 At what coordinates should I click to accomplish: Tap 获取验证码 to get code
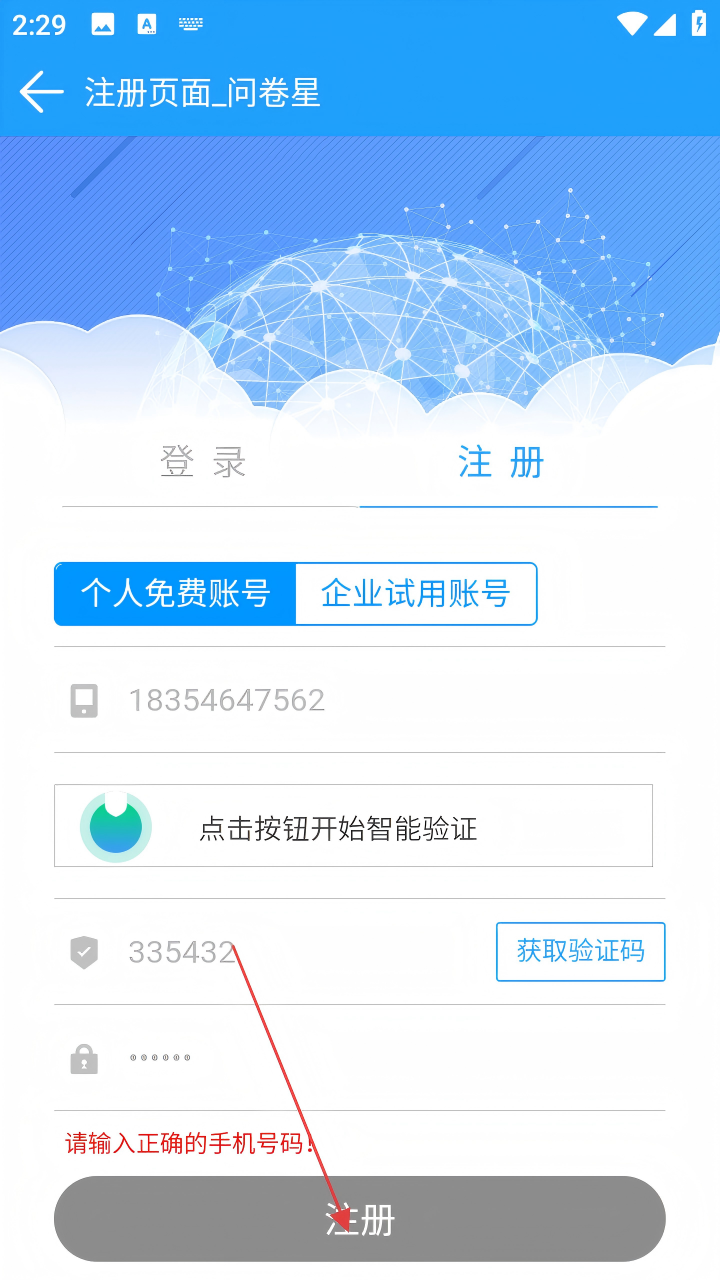coord(580,951)
